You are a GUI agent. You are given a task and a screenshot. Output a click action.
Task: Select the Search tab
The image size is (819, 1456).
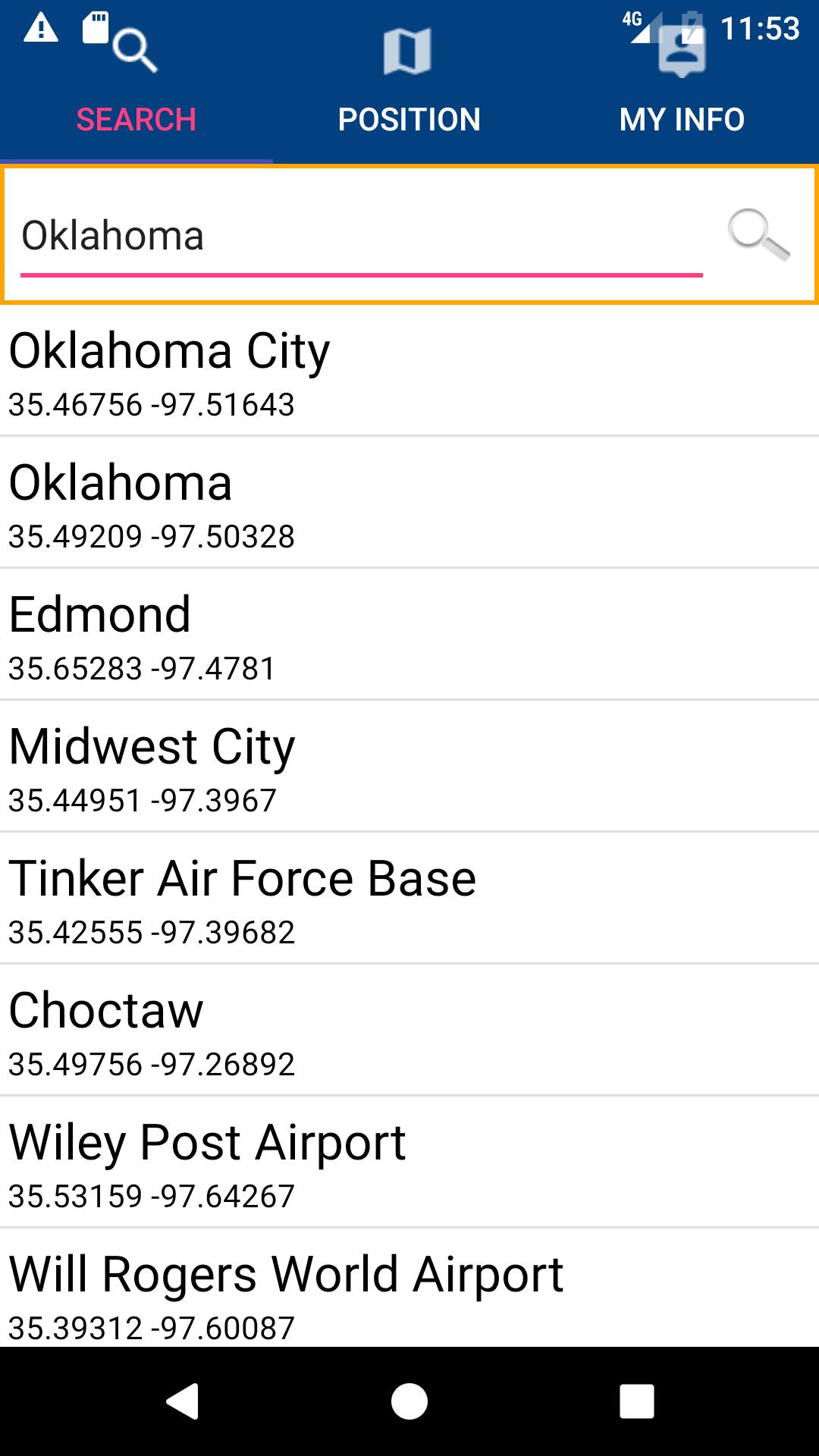pyautogui.click(x=136, y=83)
